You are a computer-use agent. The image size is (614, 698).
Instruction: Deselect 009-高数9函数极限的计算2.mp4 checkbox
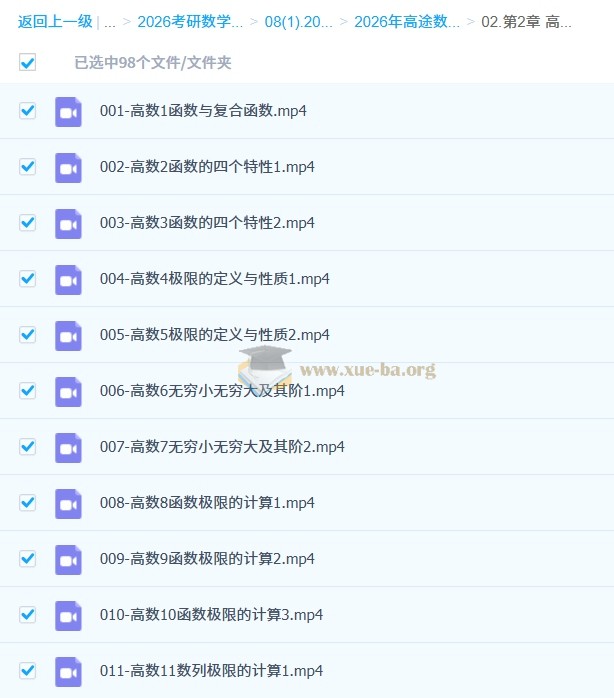click(x=28, y=558)
